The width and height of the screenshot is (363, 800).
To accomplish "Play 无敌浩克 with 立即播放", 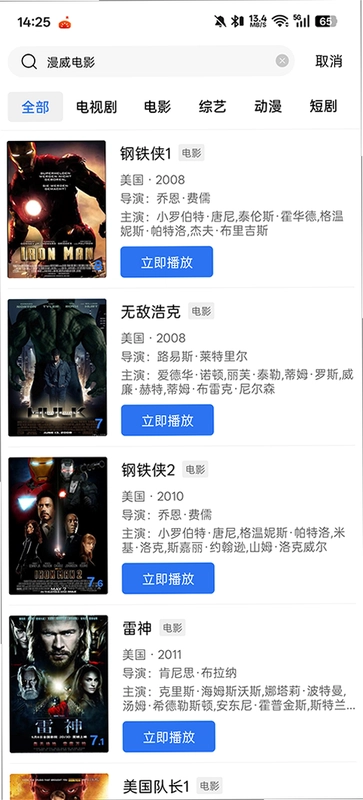I will click(167, 420).
